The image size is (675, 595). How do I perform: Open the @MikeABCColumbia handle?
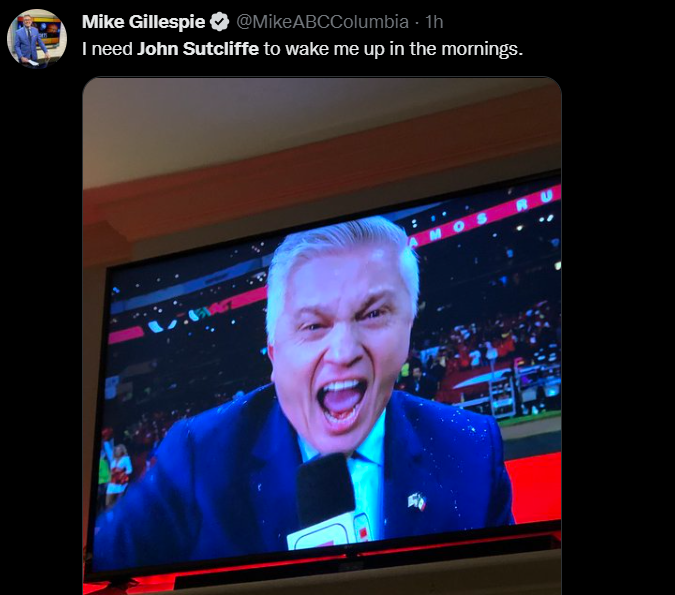tap(322, 22)
